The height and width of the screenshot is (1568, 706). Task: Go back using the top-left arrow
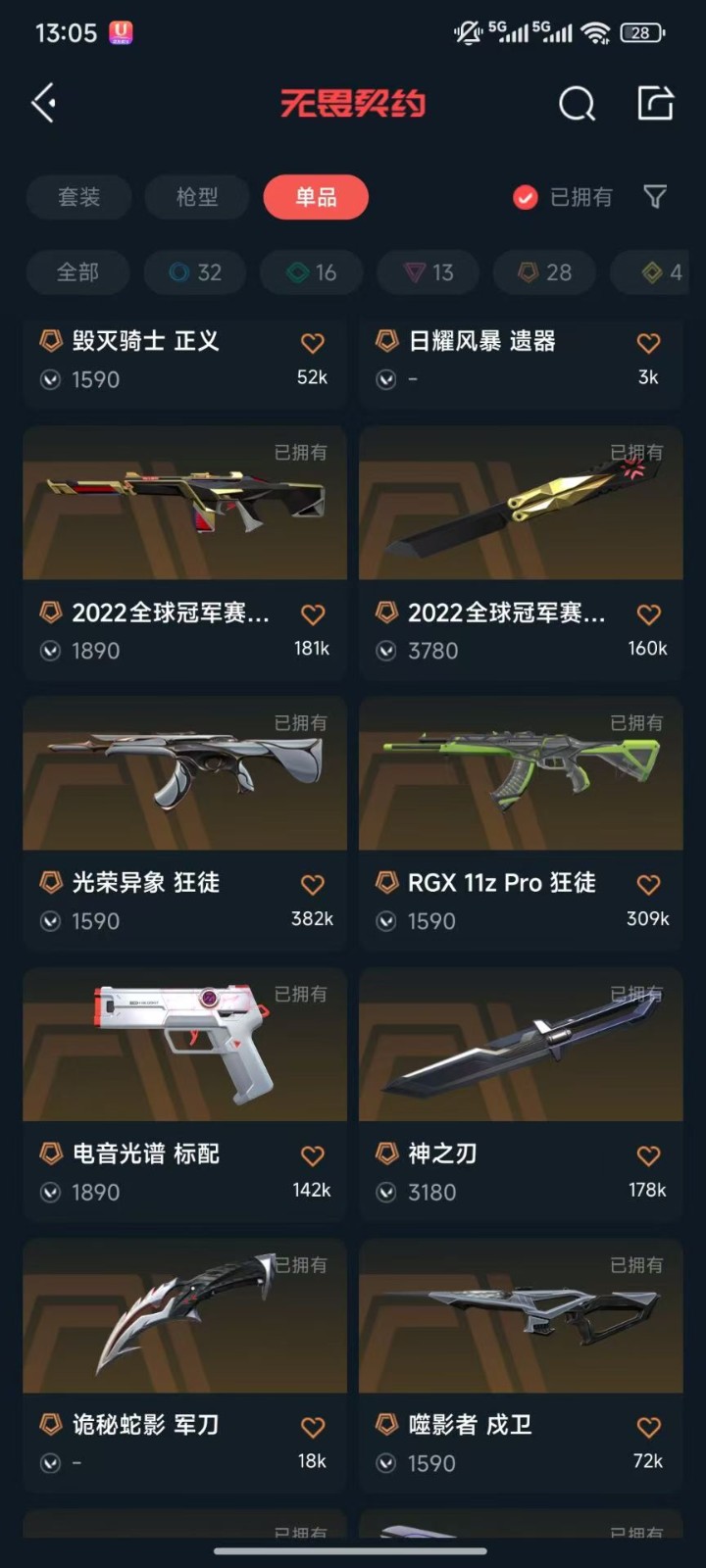point(43,103)
